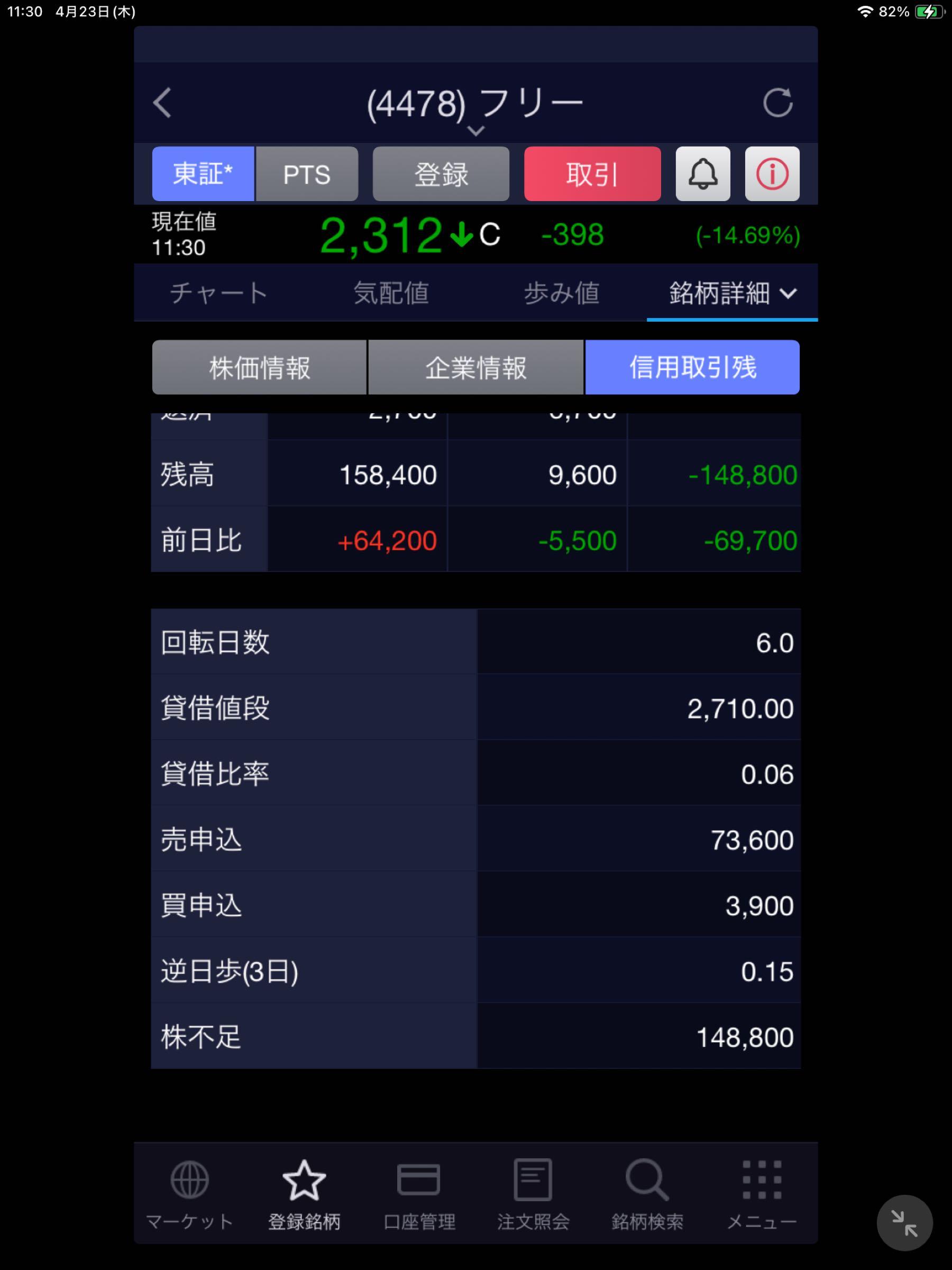Open the 気配値 tab
The image size is (952, 1270).
point(391,293)
